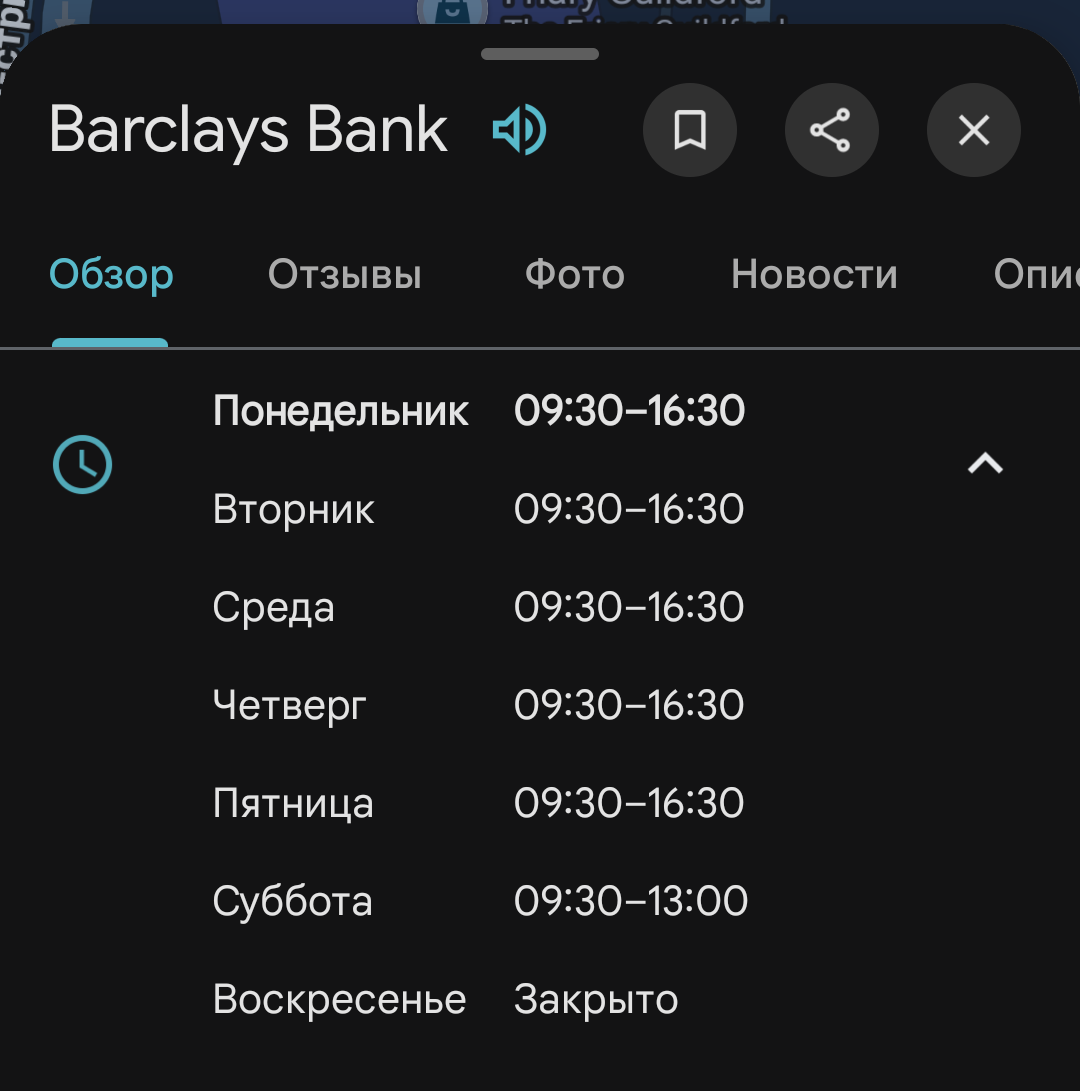Collapse the opening hours list

click(x=985, y=463)
